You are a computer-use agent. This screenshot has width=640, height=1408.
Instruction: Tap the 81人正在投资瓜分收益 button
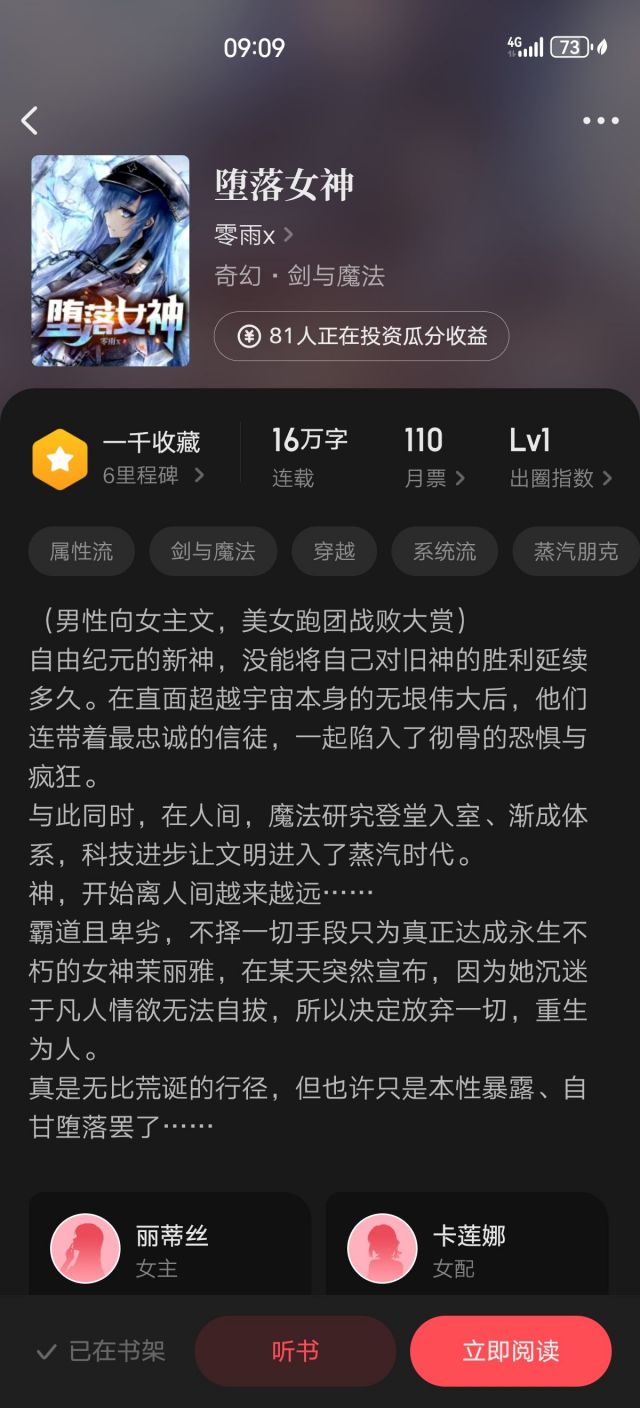click(361, 336)
